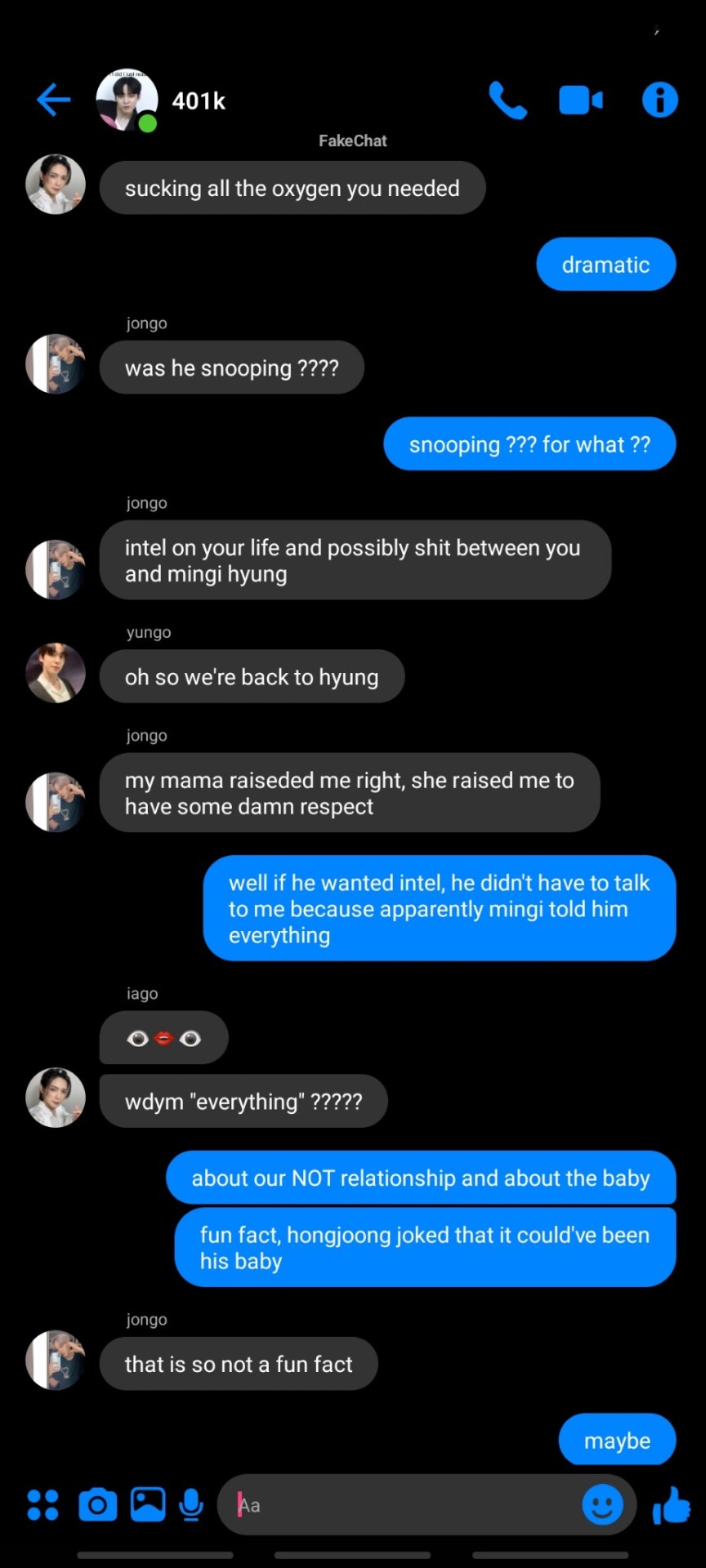Open the camera
706x1568 pixels.
tap(97, 1504)
